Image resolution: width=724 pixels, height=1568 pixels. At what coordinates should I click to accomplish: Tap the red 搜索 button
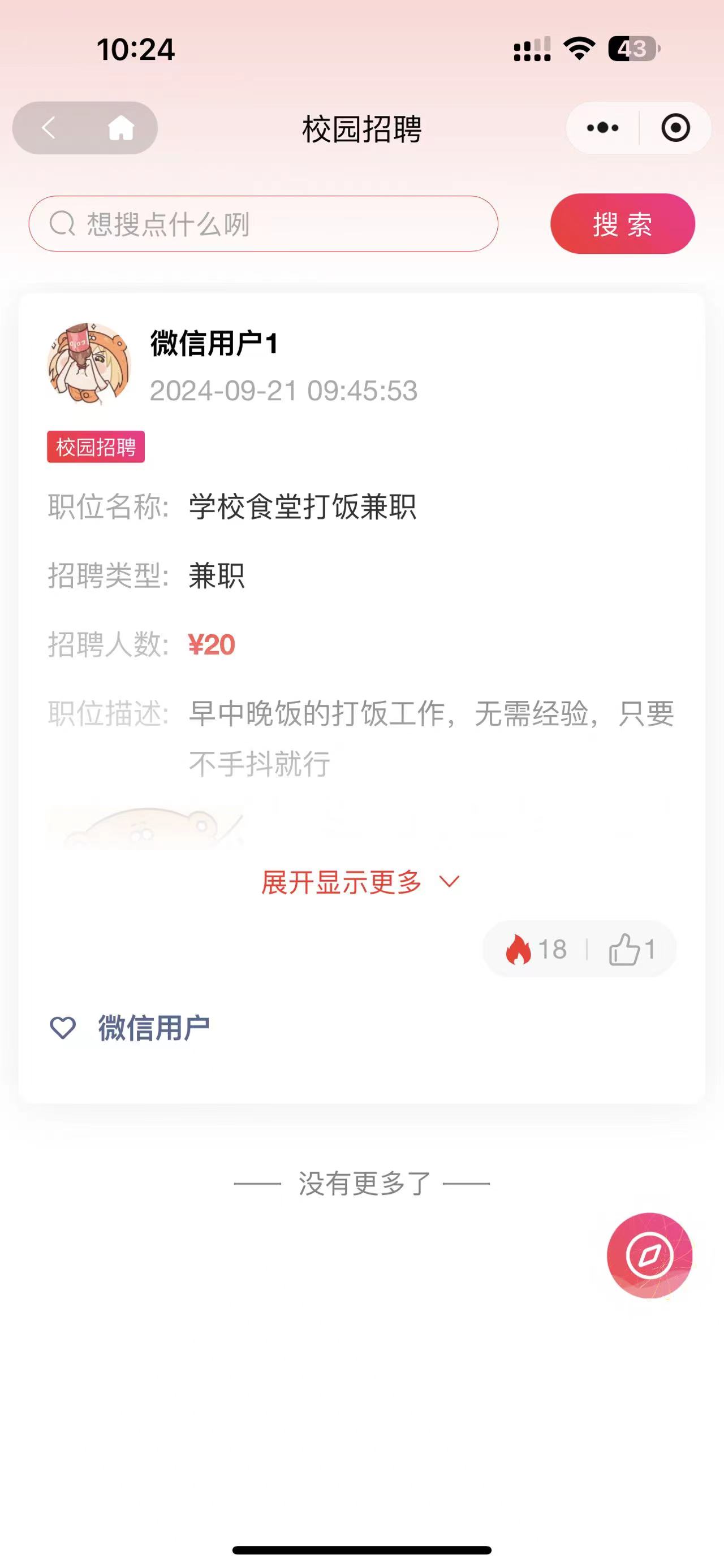point(622,224)
